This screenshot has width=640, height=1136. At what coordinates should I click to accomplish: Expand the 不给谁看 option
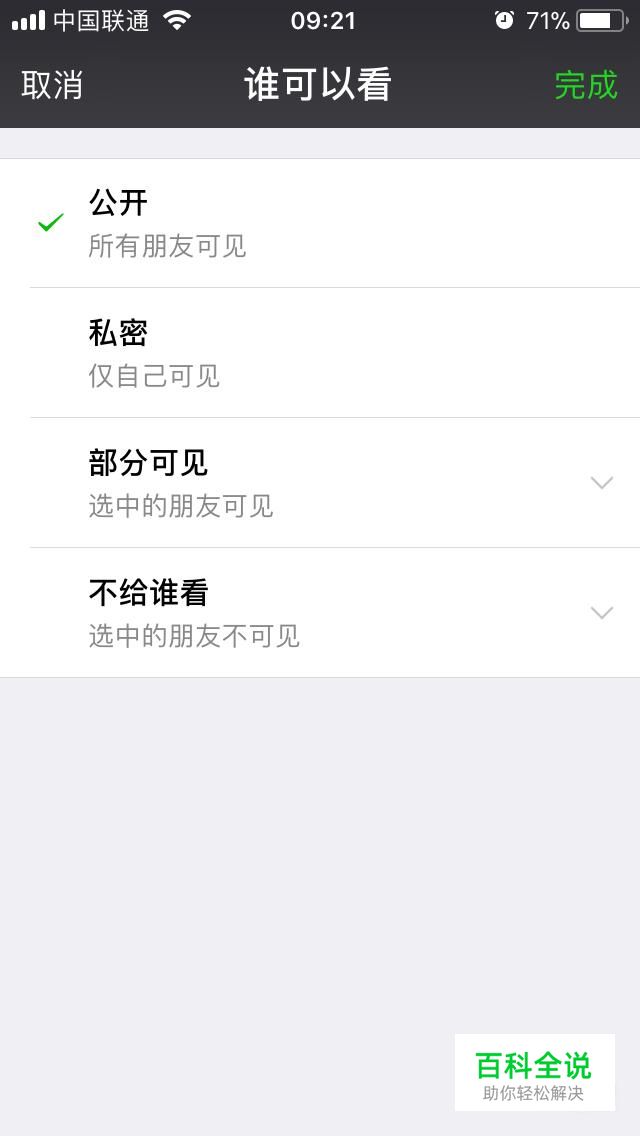pyautogui.click(x=320, y=613)
